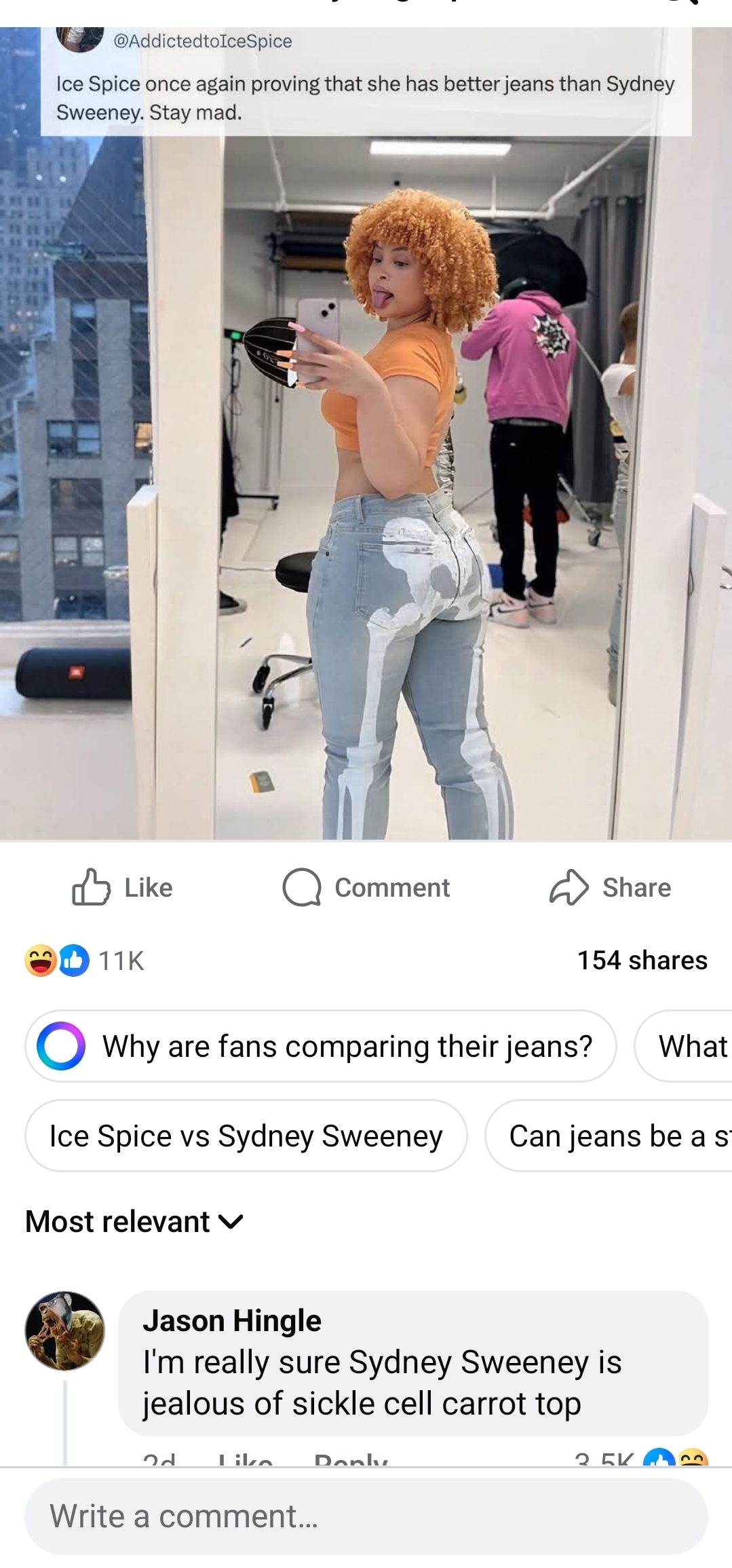Screen dimensions: 732x1568
Task: Expand the Most relevant comment sort dropdown
Action: [134, 1222]
